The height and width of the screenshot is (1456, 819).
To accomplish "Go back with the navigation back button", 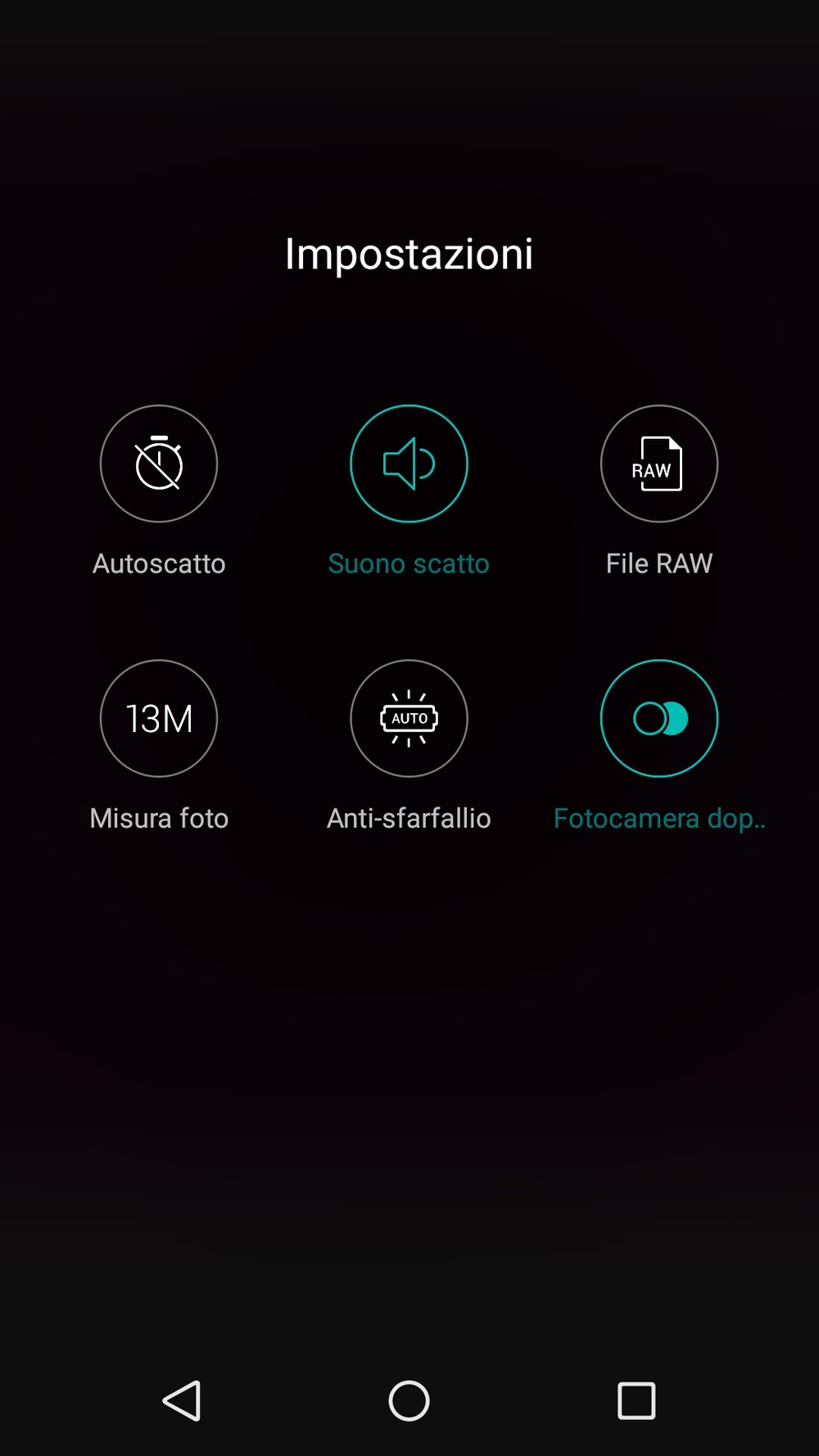I will click(182, 1400).
